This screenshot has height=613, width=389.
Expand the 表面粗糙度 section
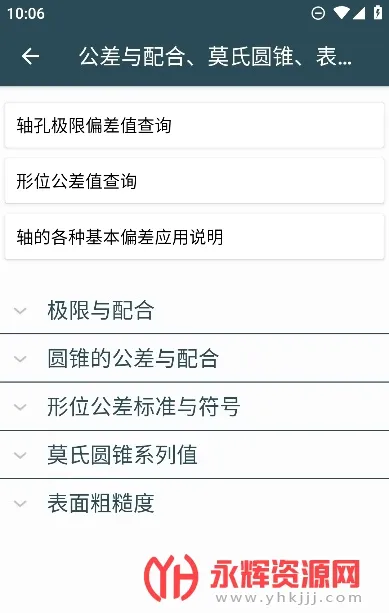194,503
